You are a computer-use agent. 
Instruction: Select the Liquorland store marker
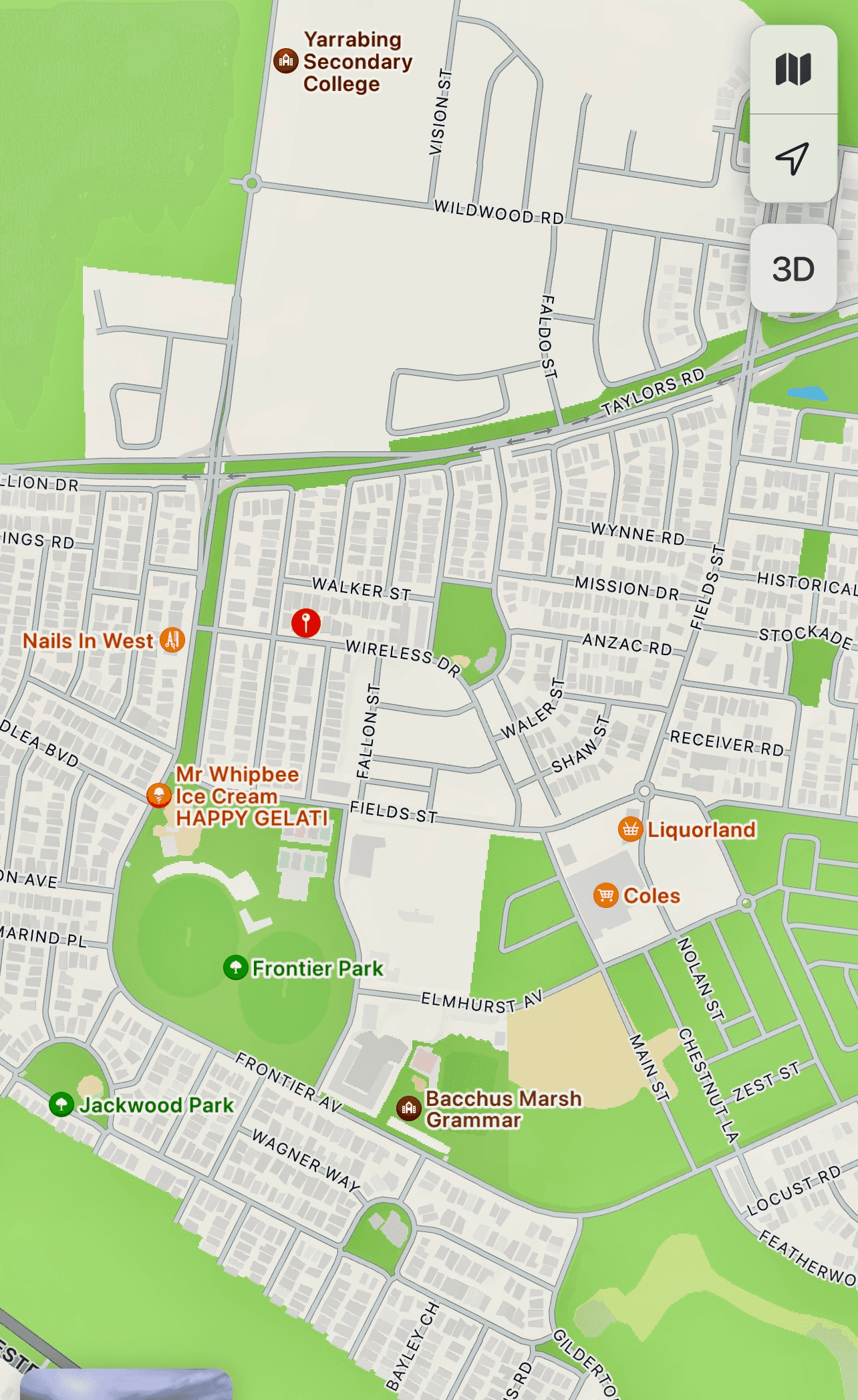pyautogui.click(x=630, y=829)
